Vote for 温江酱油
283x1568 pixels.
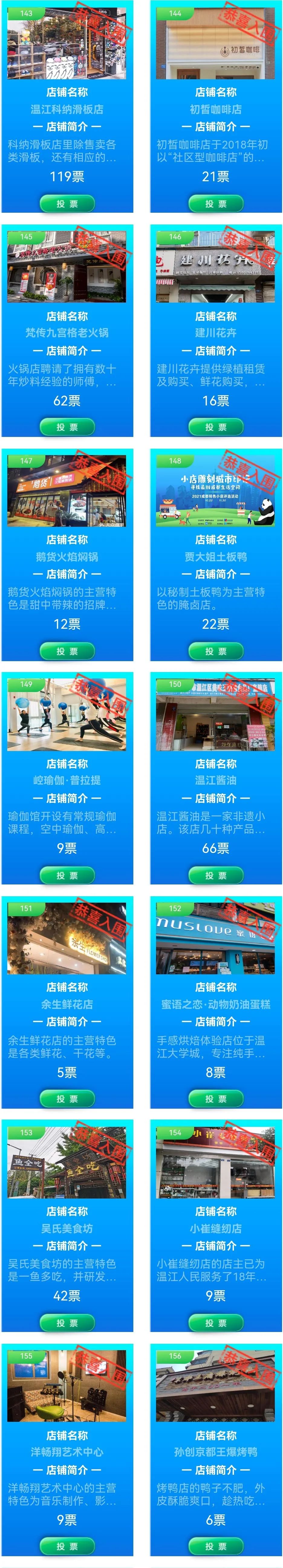(x=216, y=875)
